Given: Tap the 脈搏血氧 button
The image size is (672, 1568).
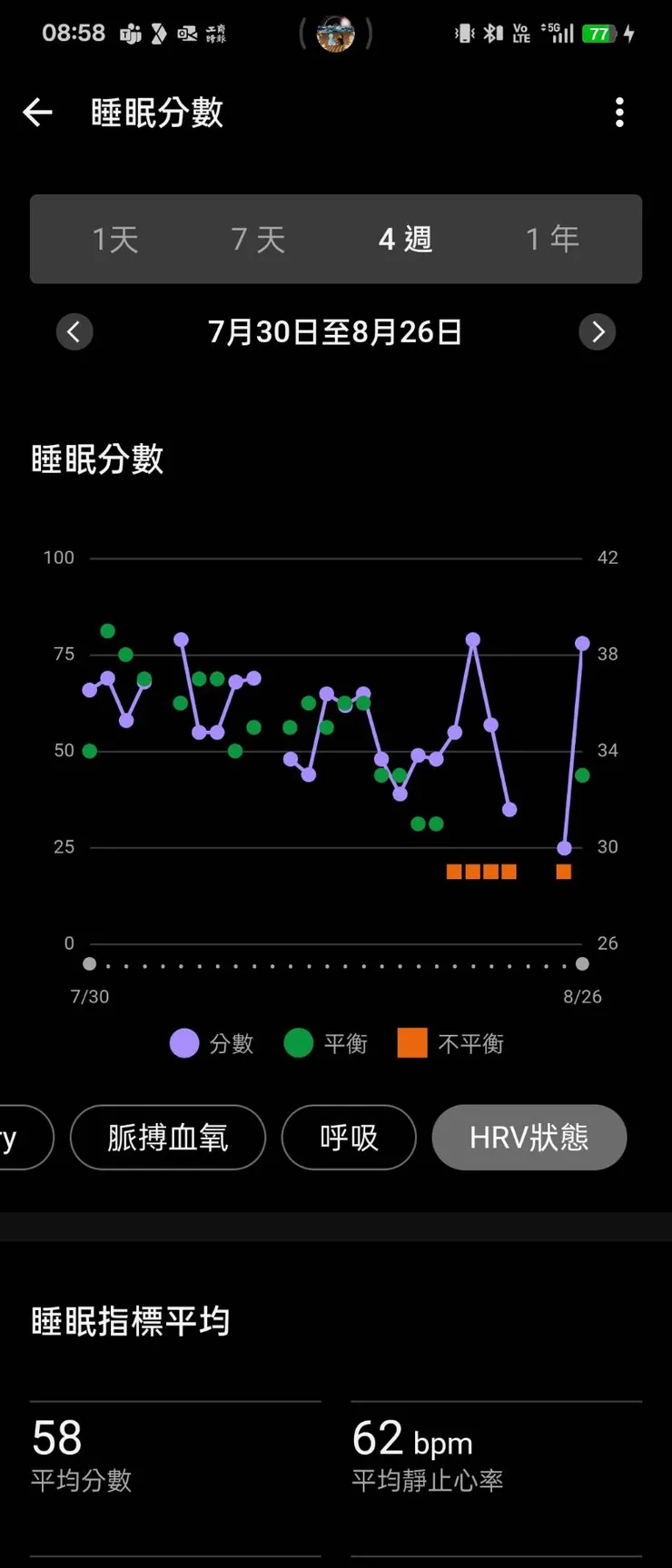Looking at the screenshot, I should 167,1138.
